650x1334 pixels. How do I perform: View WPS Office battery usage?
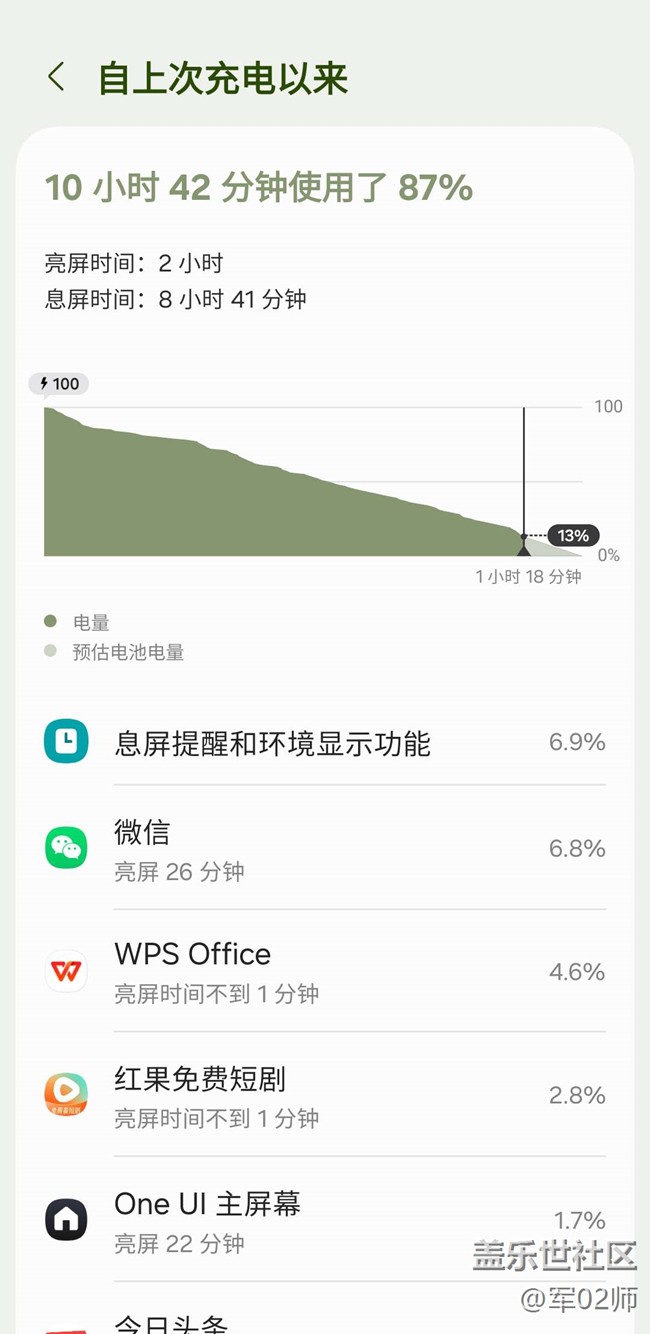point(324,971)
